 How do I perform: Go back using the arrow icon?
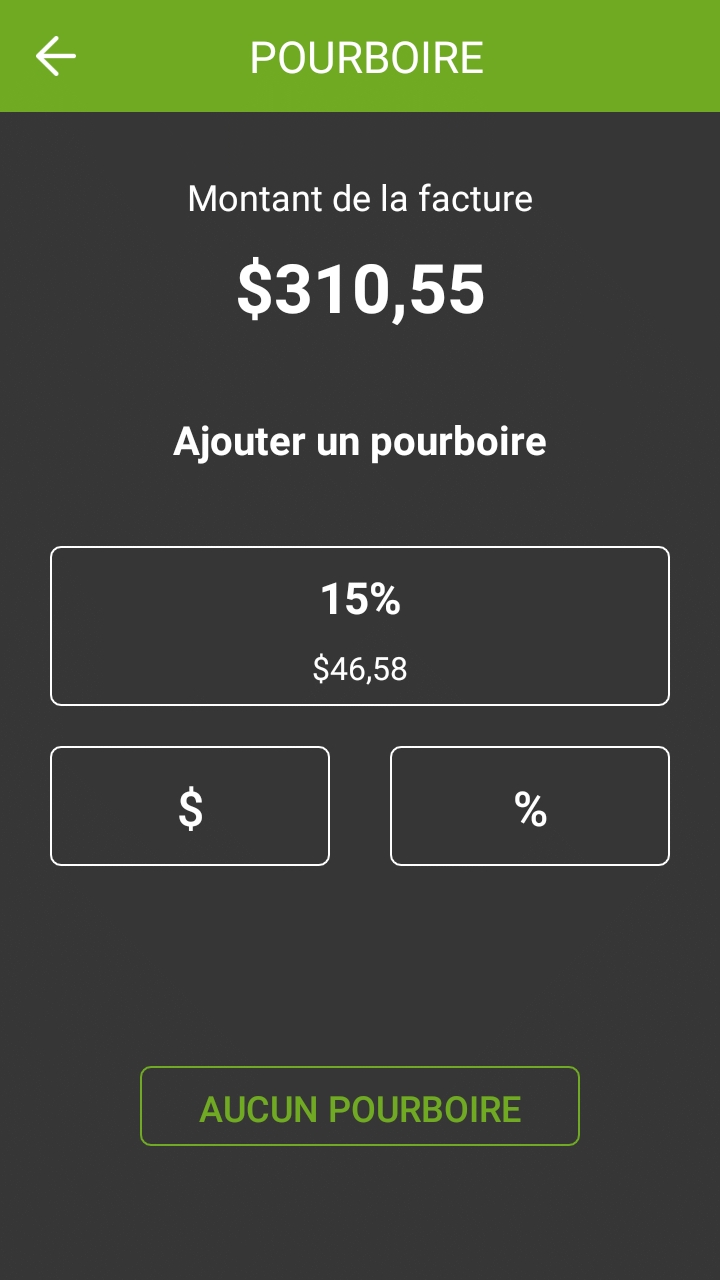(56, 56)
